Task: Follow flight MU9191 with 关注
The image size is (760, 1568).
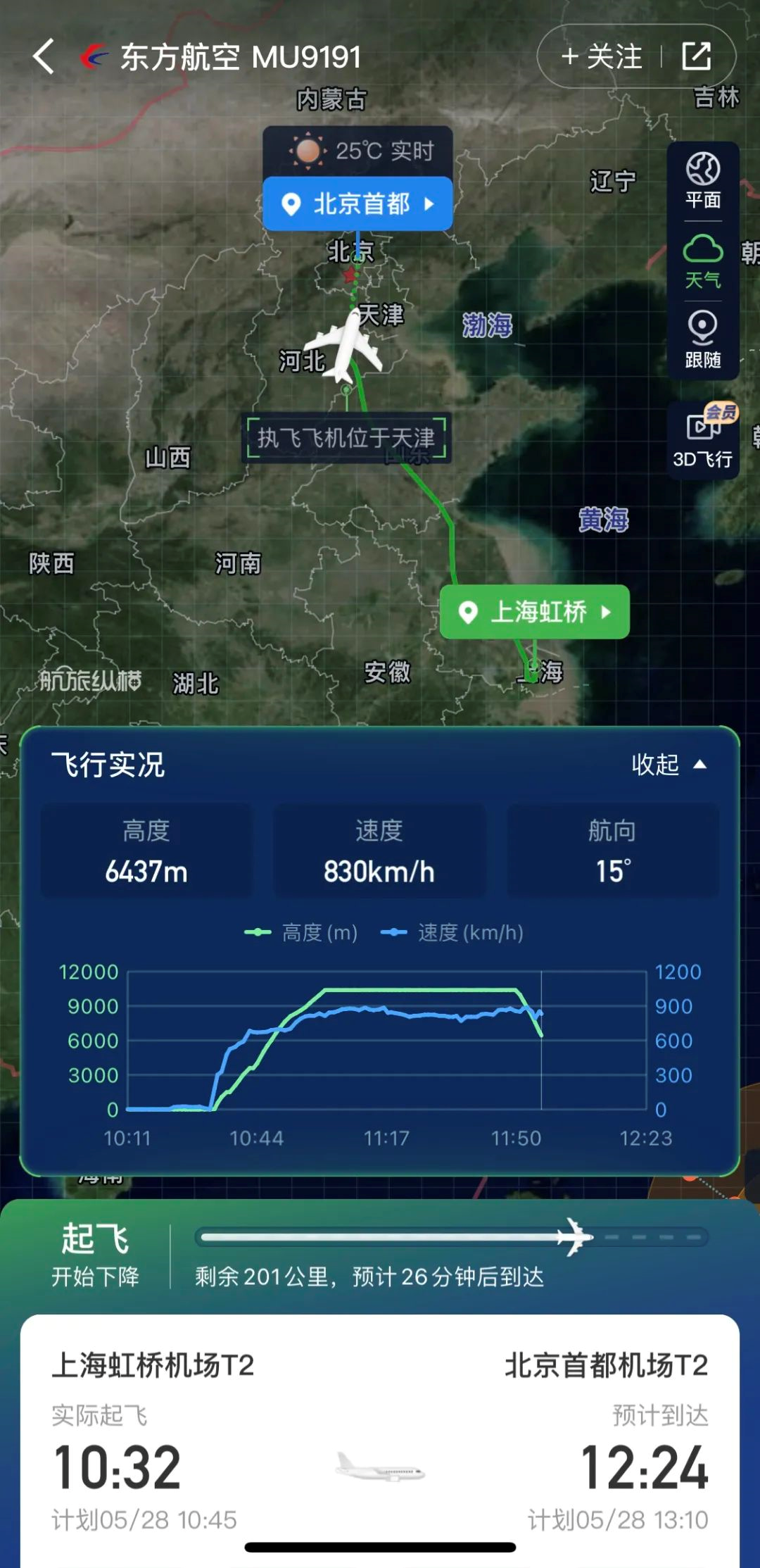Action: 602,56
